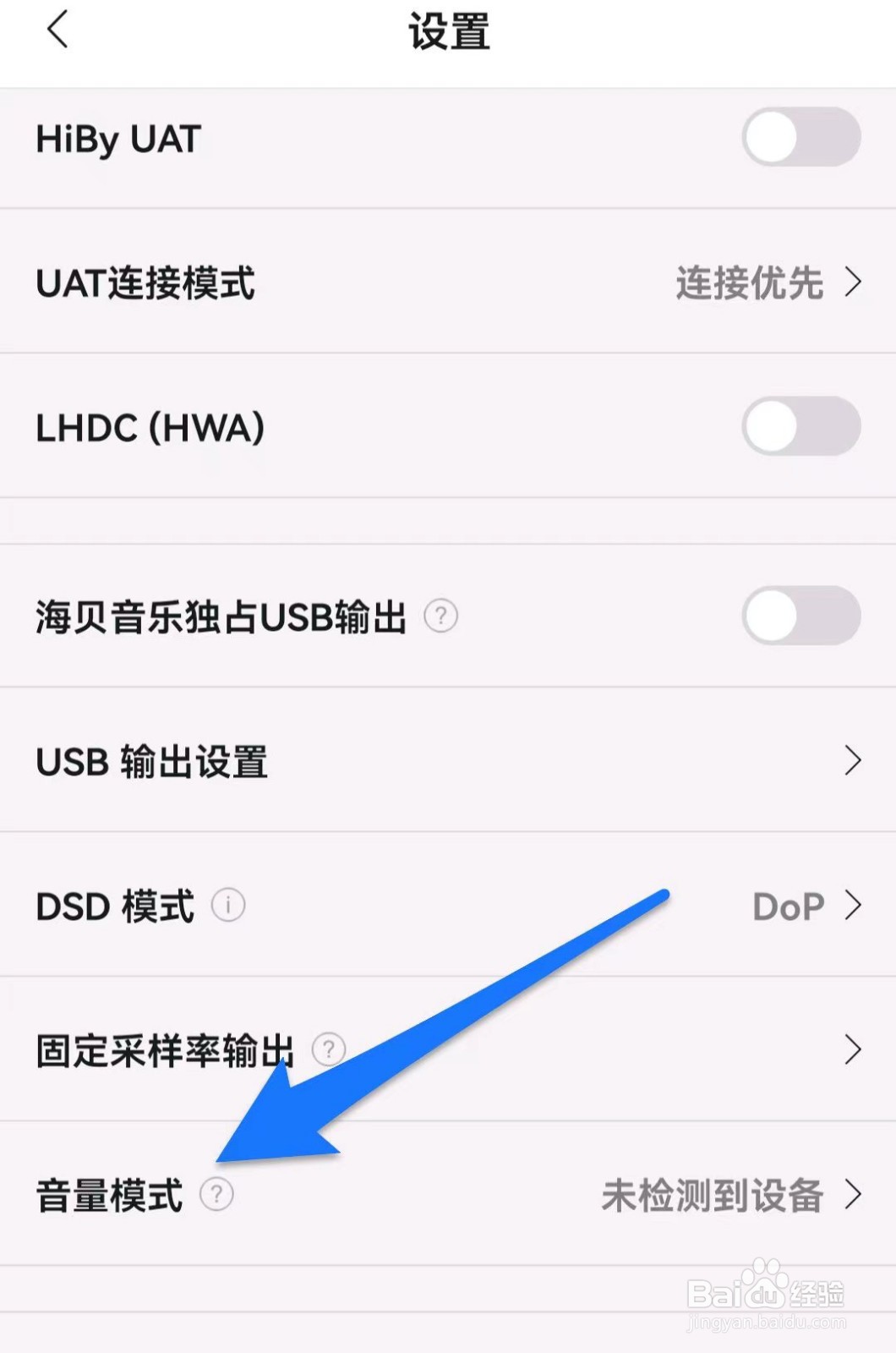Screen dimensions: 896x1353
Task: Open 固定采样率输出 settings
Action: tap(592, 1049)
